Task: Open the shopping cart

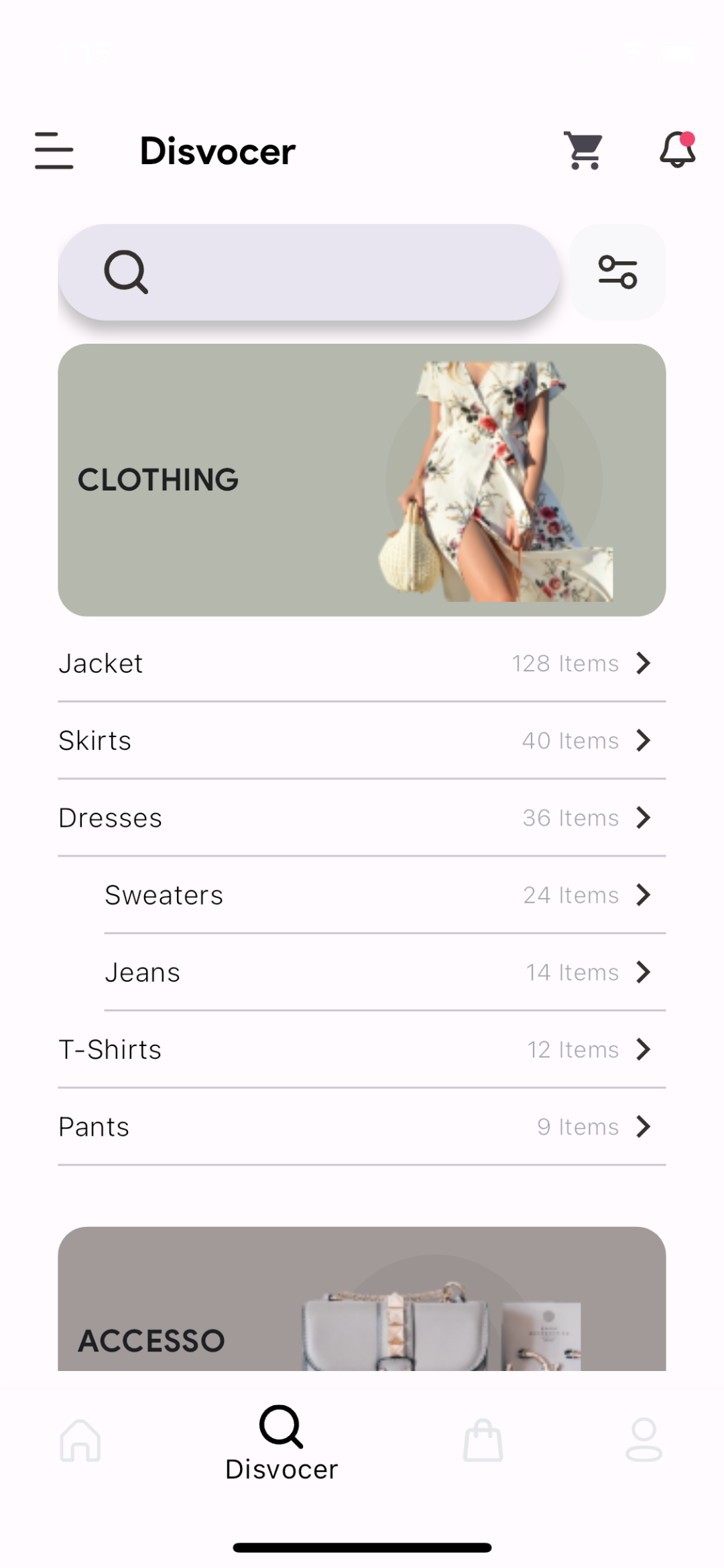Action: (x=584, y=151)
